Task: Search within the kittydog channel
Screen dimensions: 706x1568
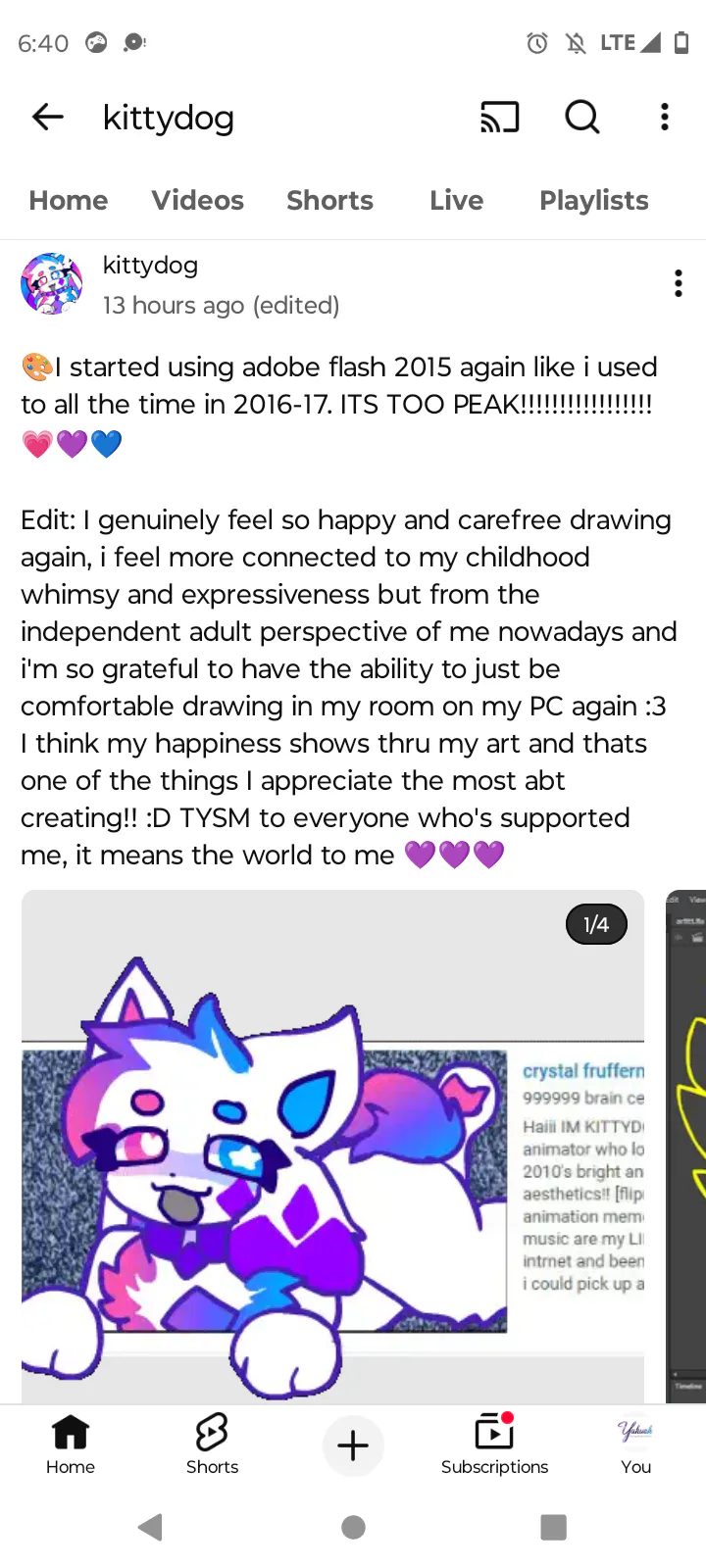Action: click(x=582, y=118)
